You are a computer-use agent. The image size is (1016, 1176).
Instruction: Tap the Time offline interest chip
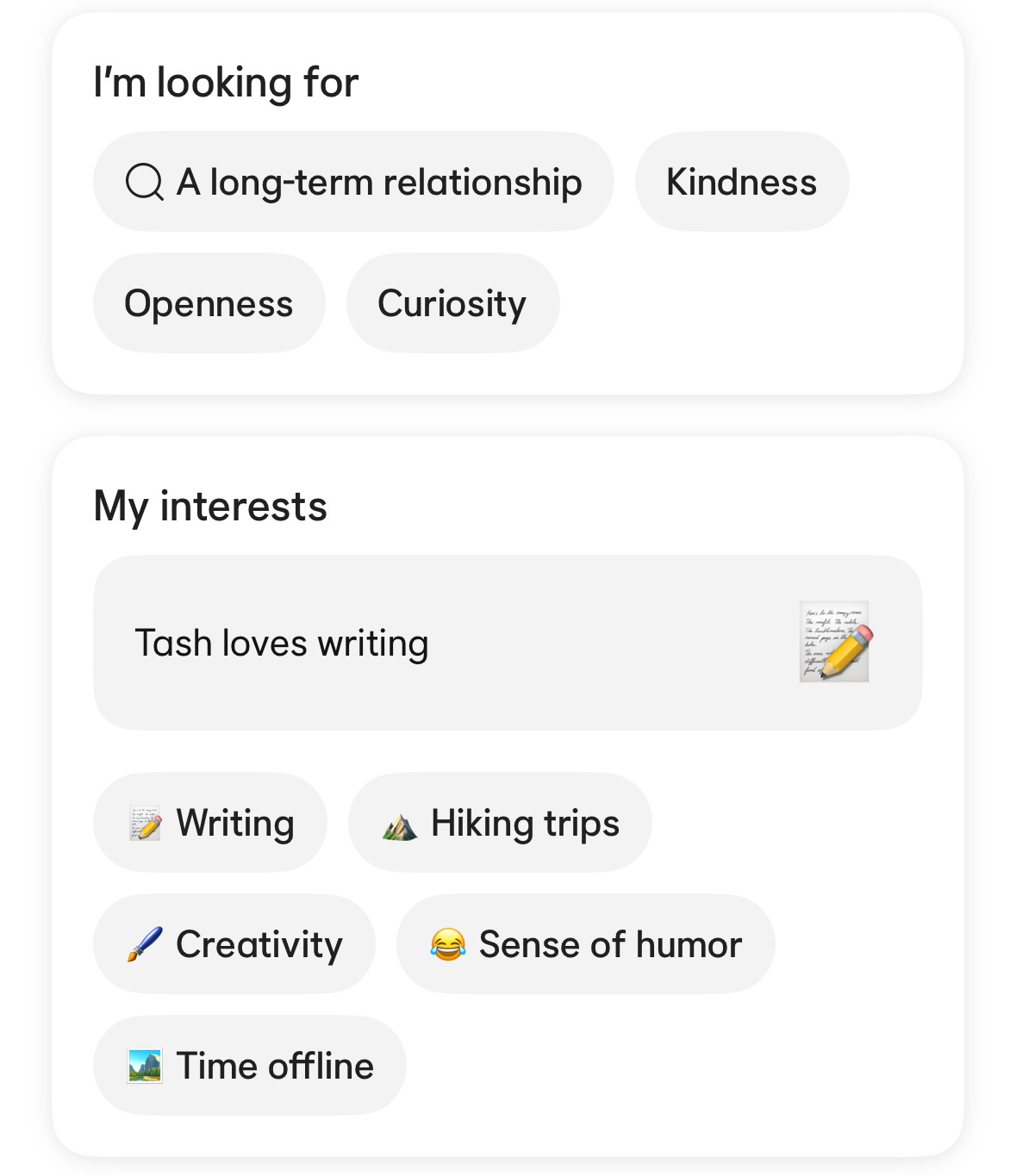(x=249, y=1066)
